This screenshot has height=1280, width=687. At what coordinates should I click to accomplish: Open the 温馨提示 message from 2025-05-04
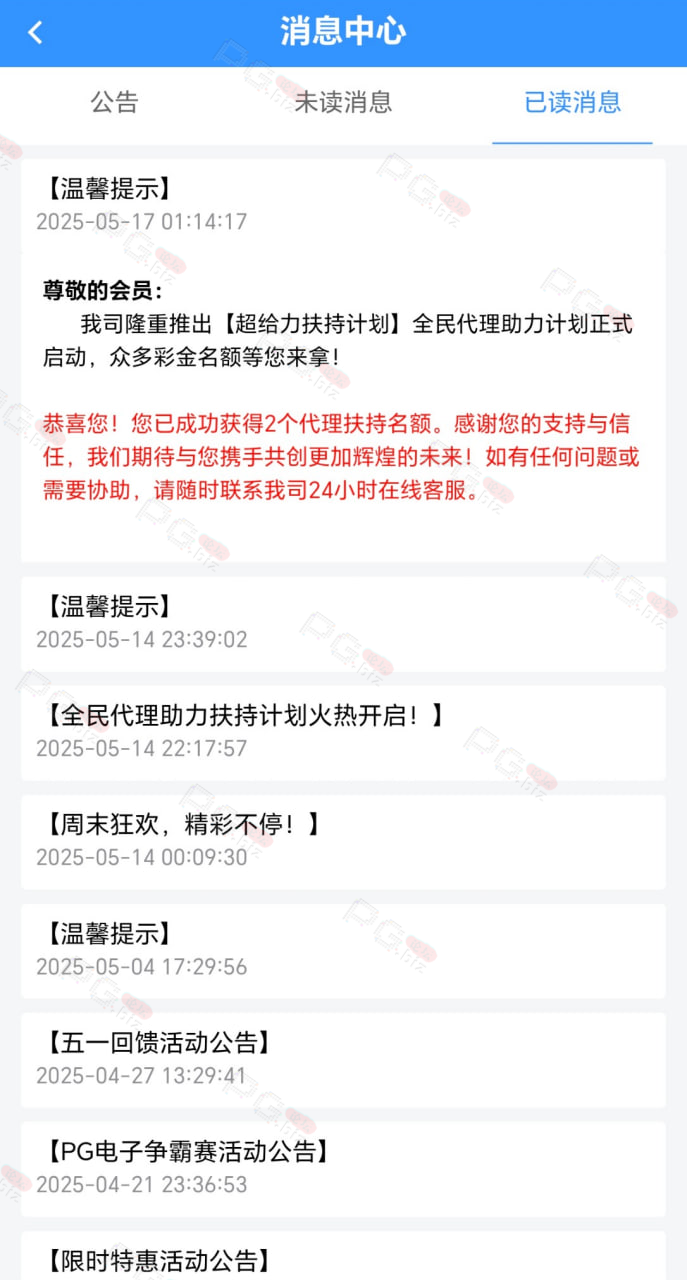pyautogui.click(x=343, y=951)
